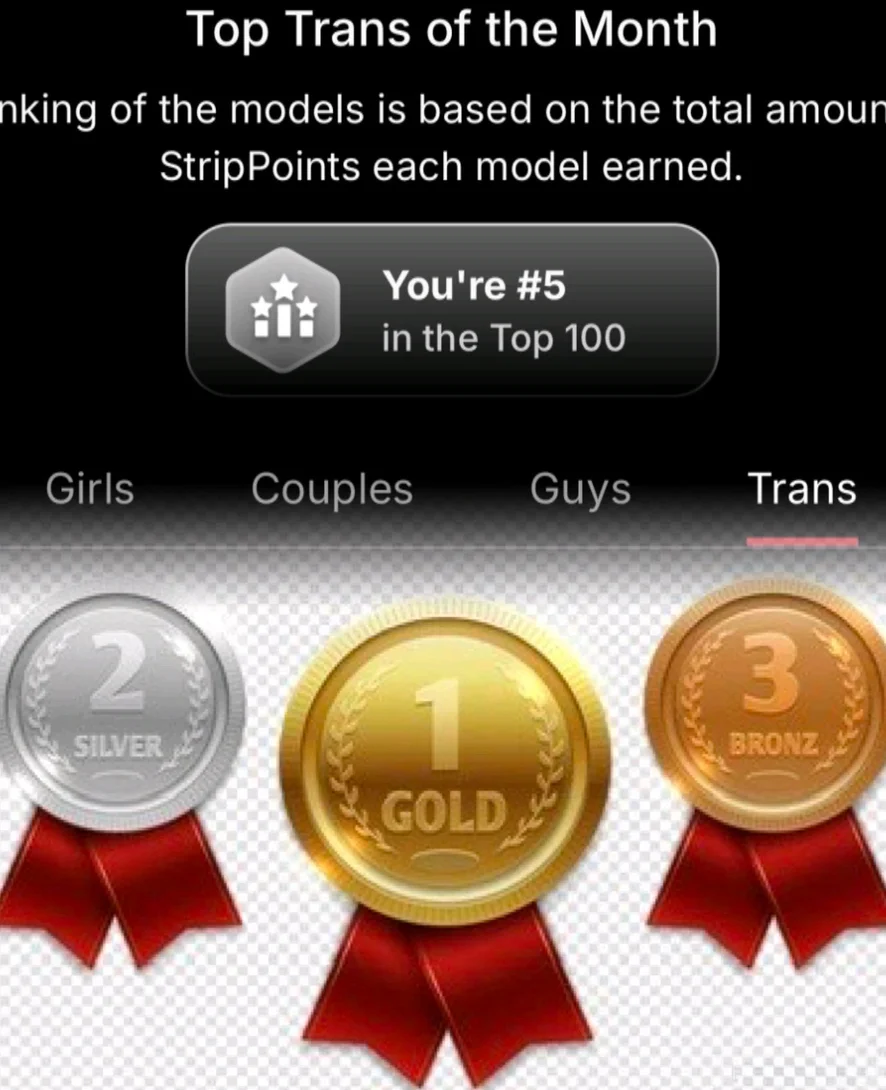
Task: Open the You're #5 in the Top 100 banner
Action: [452, 310]
